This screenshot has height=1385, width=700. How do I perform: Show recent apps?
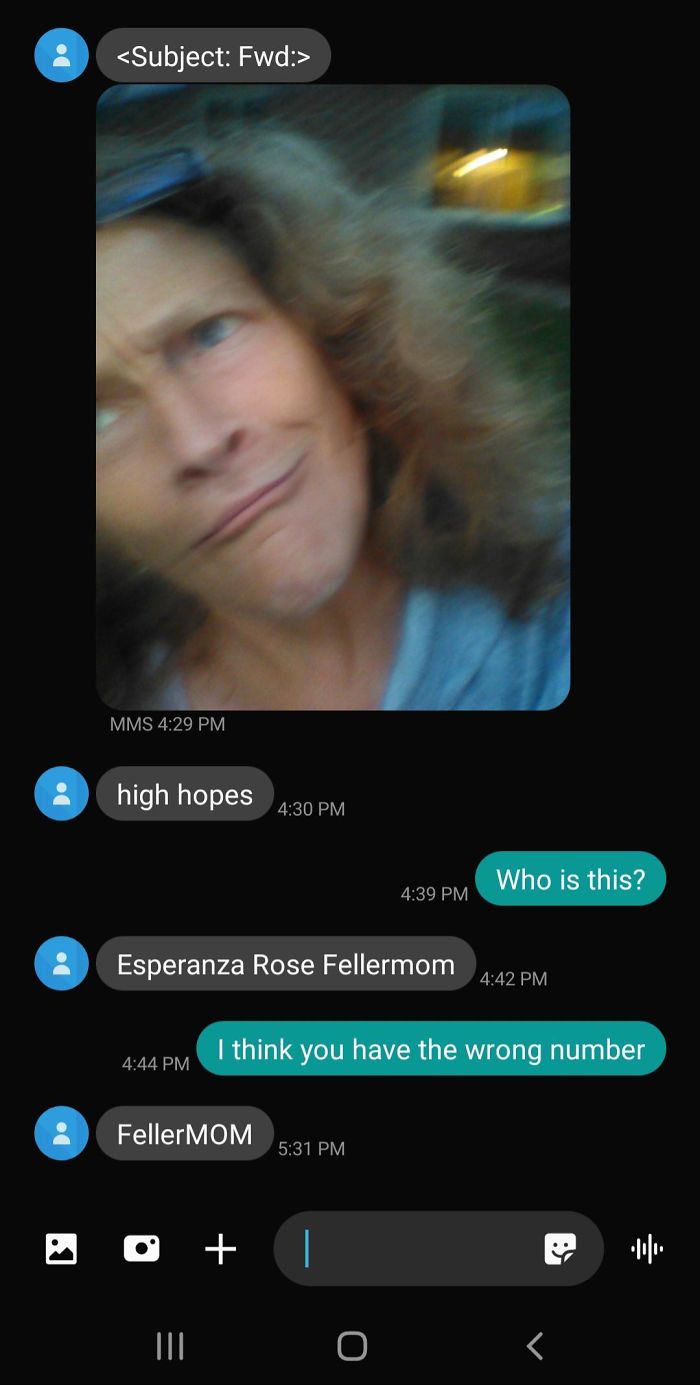170,1346
